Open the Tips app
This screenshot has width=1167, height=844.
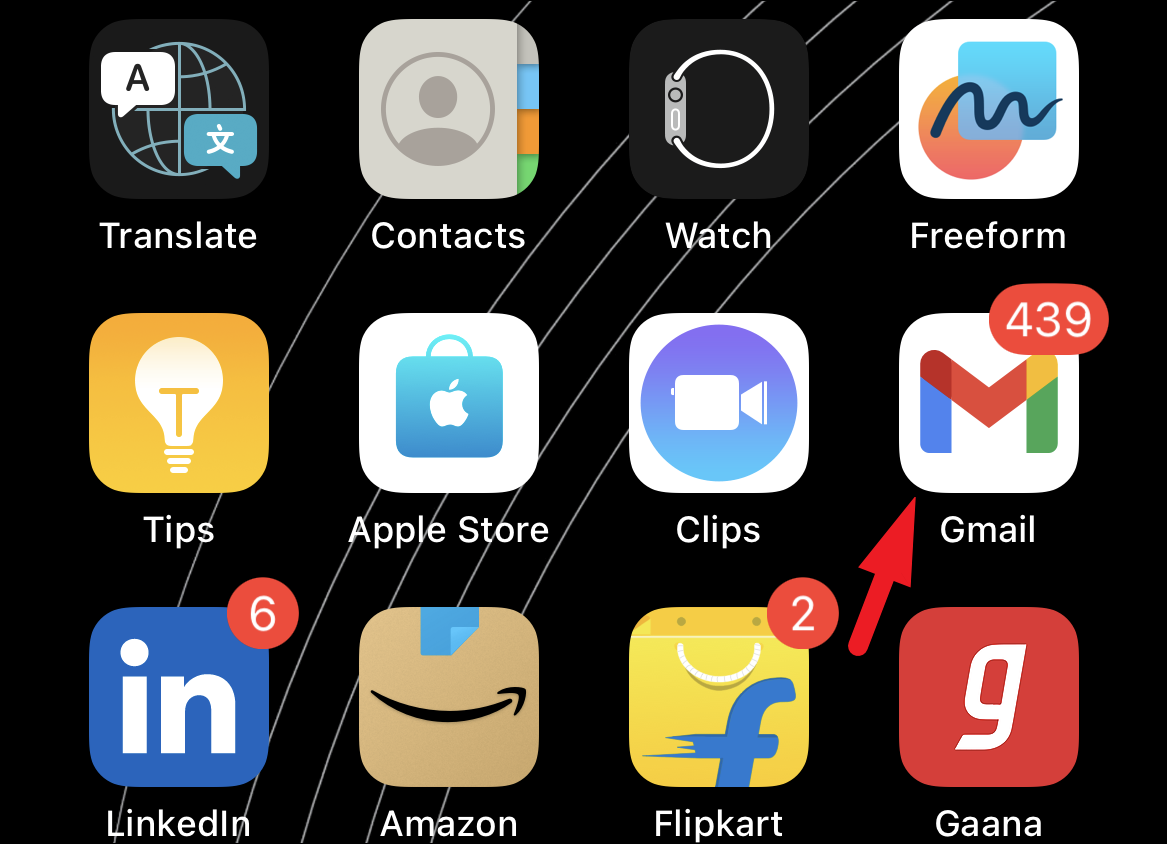click(x=179, y=403)
